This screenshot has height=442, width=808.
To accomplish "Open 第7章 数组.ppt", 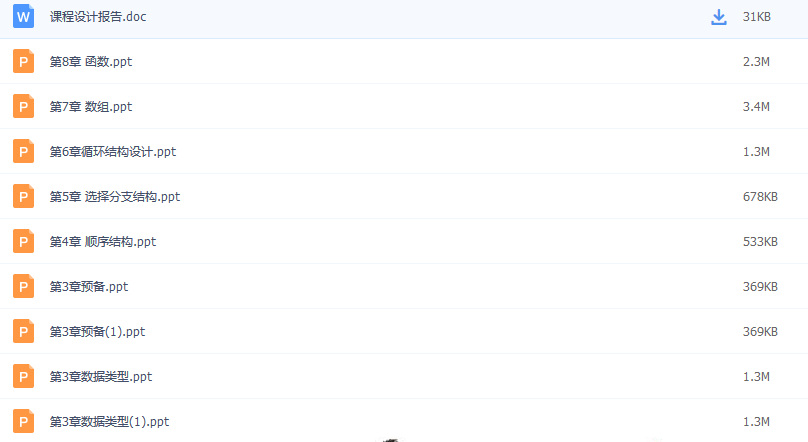I will (91, 107).
